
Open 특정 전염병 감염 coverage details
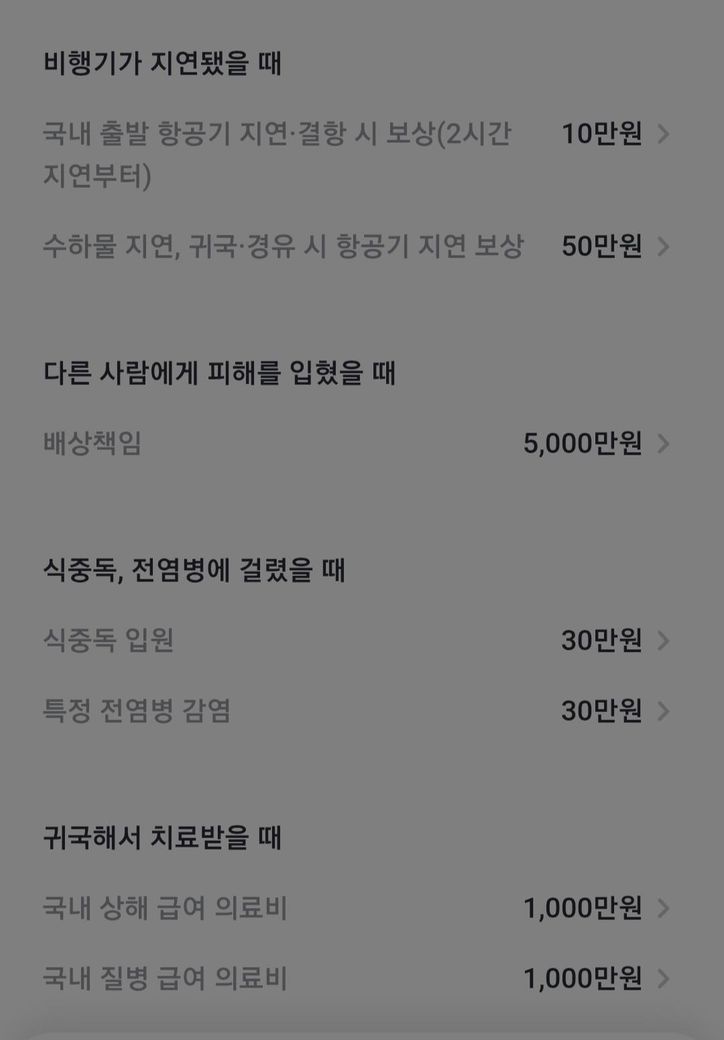tap(355, 711)
